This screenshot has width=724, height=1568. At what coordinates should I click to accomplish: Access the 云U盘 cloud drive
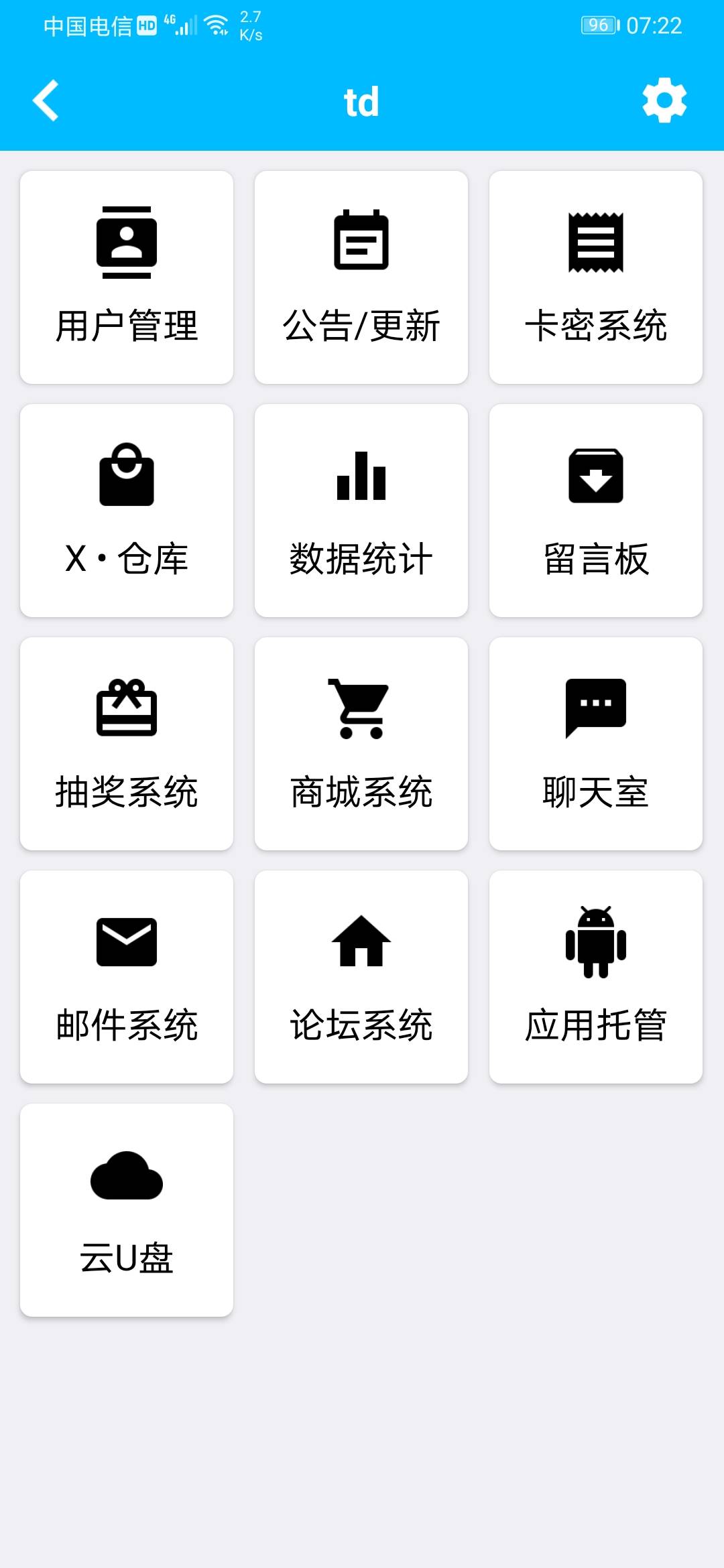pyautogui.click(x=127, y=1210)
